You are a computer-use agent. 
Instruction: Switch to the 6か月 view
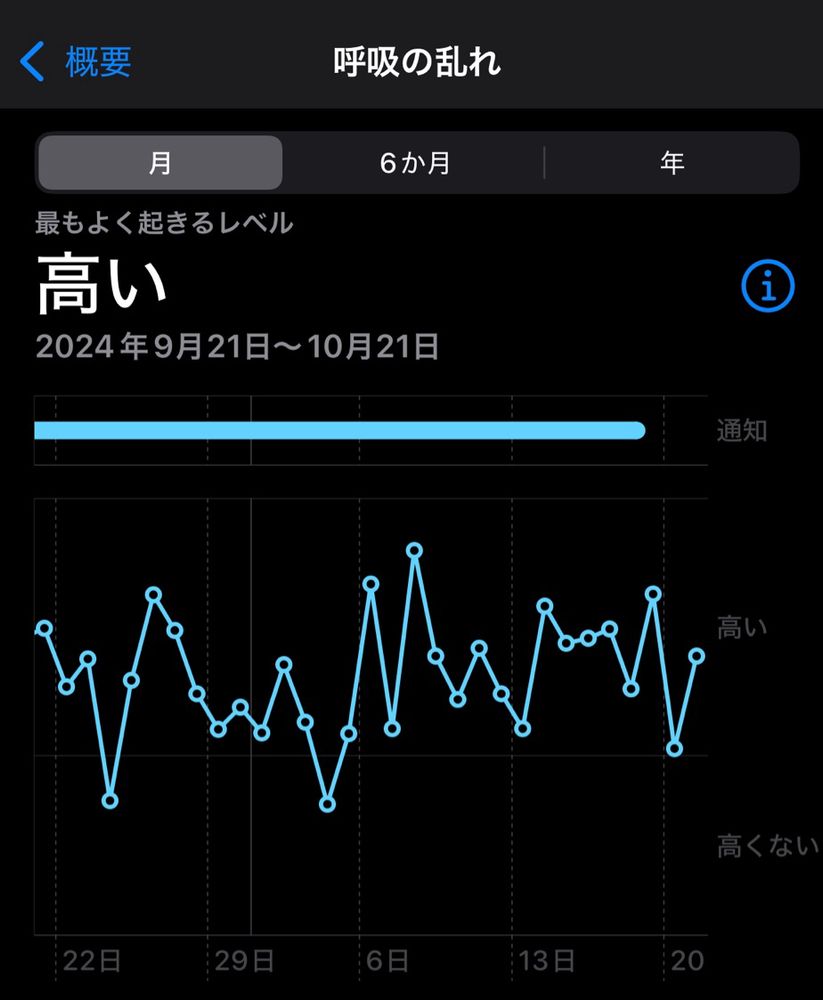[x=414, y=163]
